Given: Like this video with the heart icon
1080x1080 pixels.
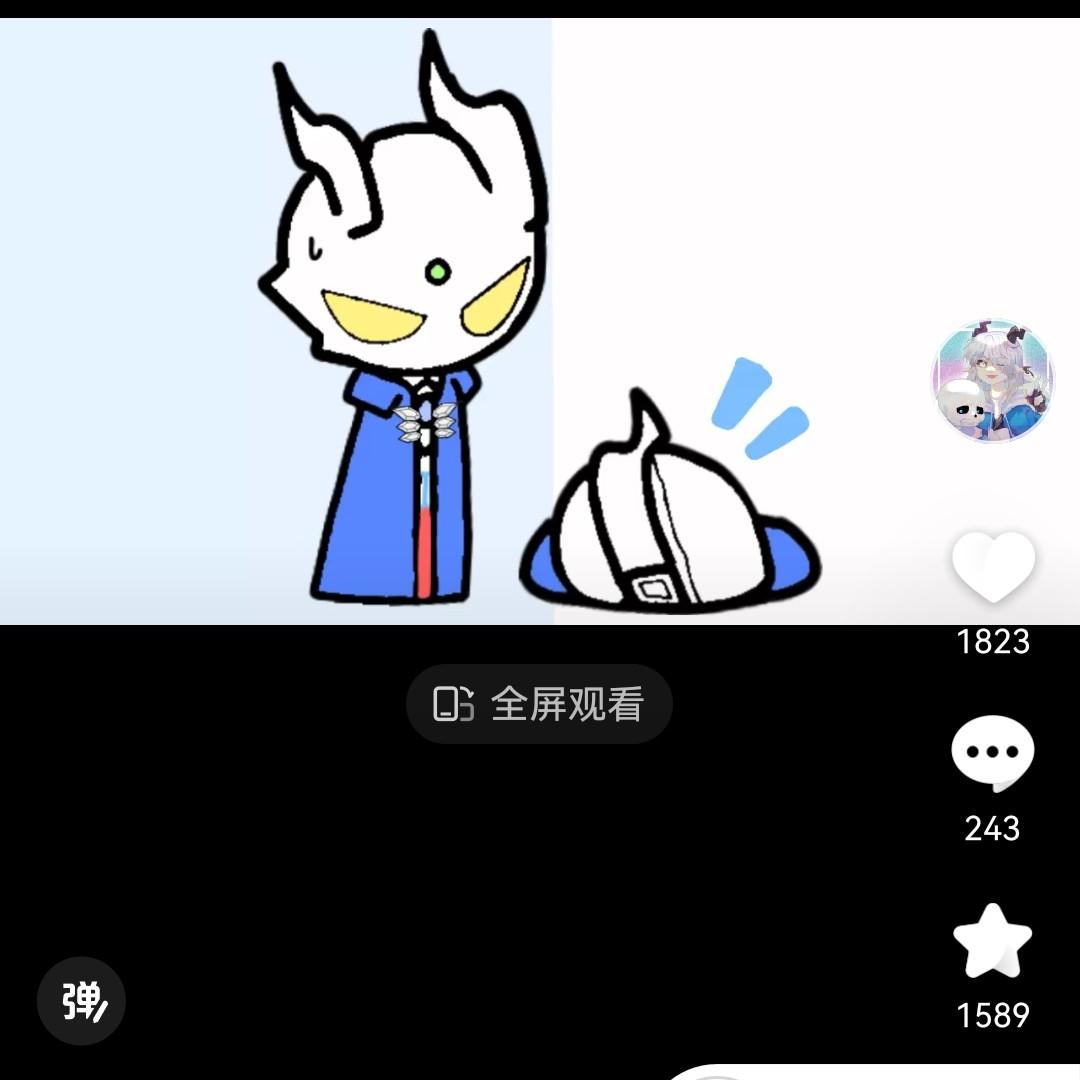Looking at the screenshot, I should pos(993,567).
